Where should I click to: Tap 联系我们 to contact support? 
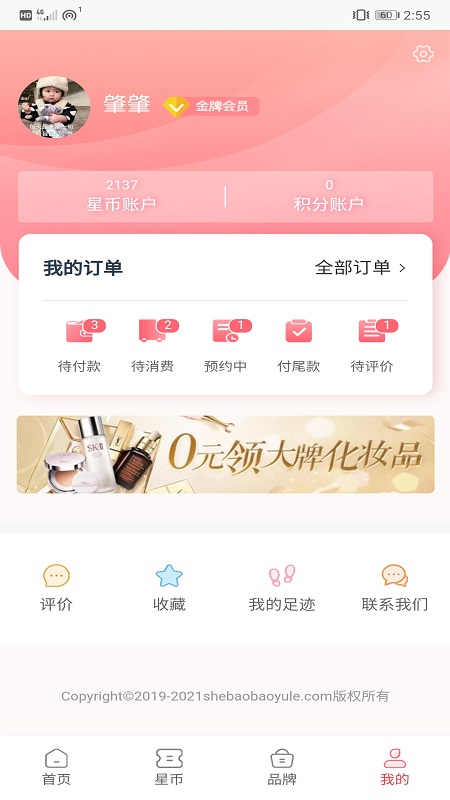pos(394,588)
